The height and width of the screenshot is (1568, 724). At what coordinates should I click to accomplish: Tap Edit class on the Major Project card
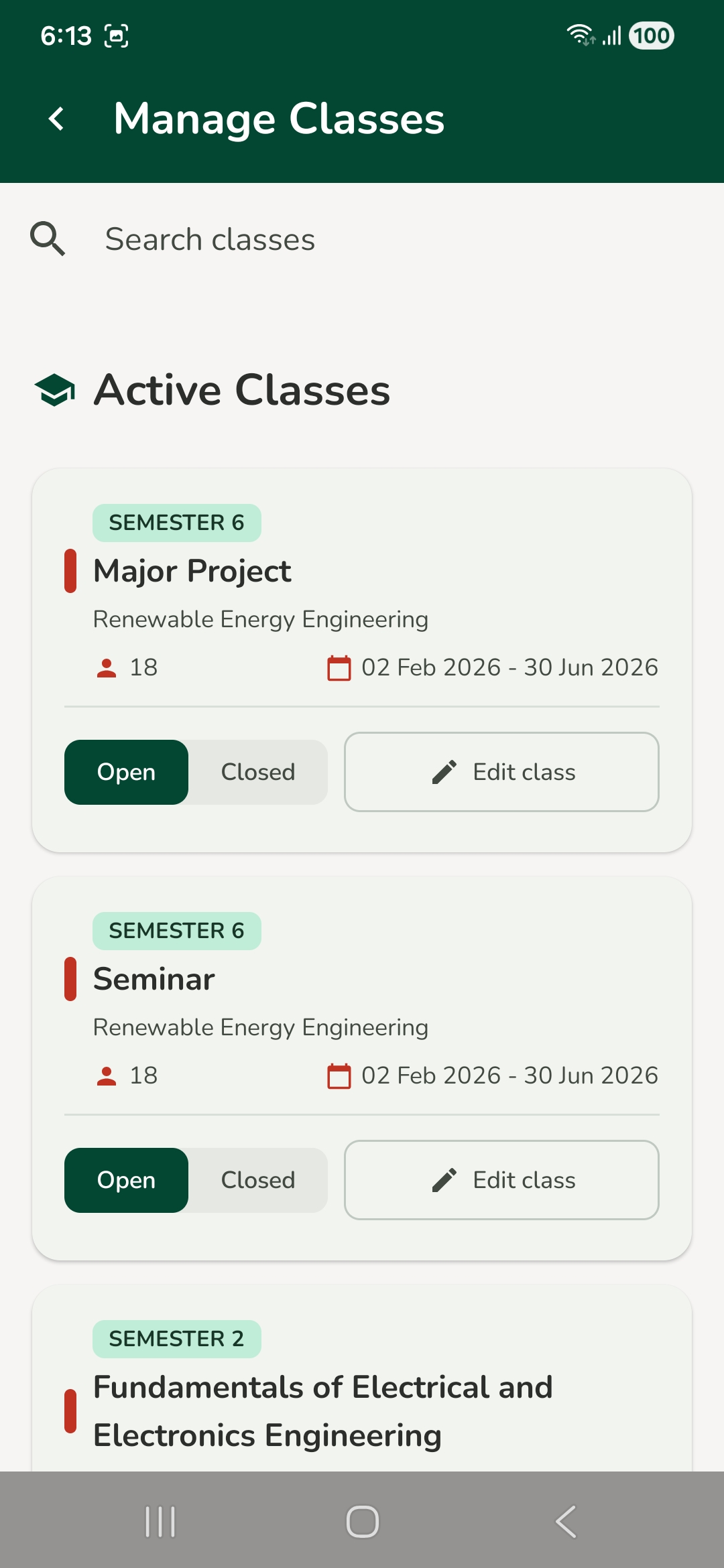pyautogui.click(x=501, y=772)
